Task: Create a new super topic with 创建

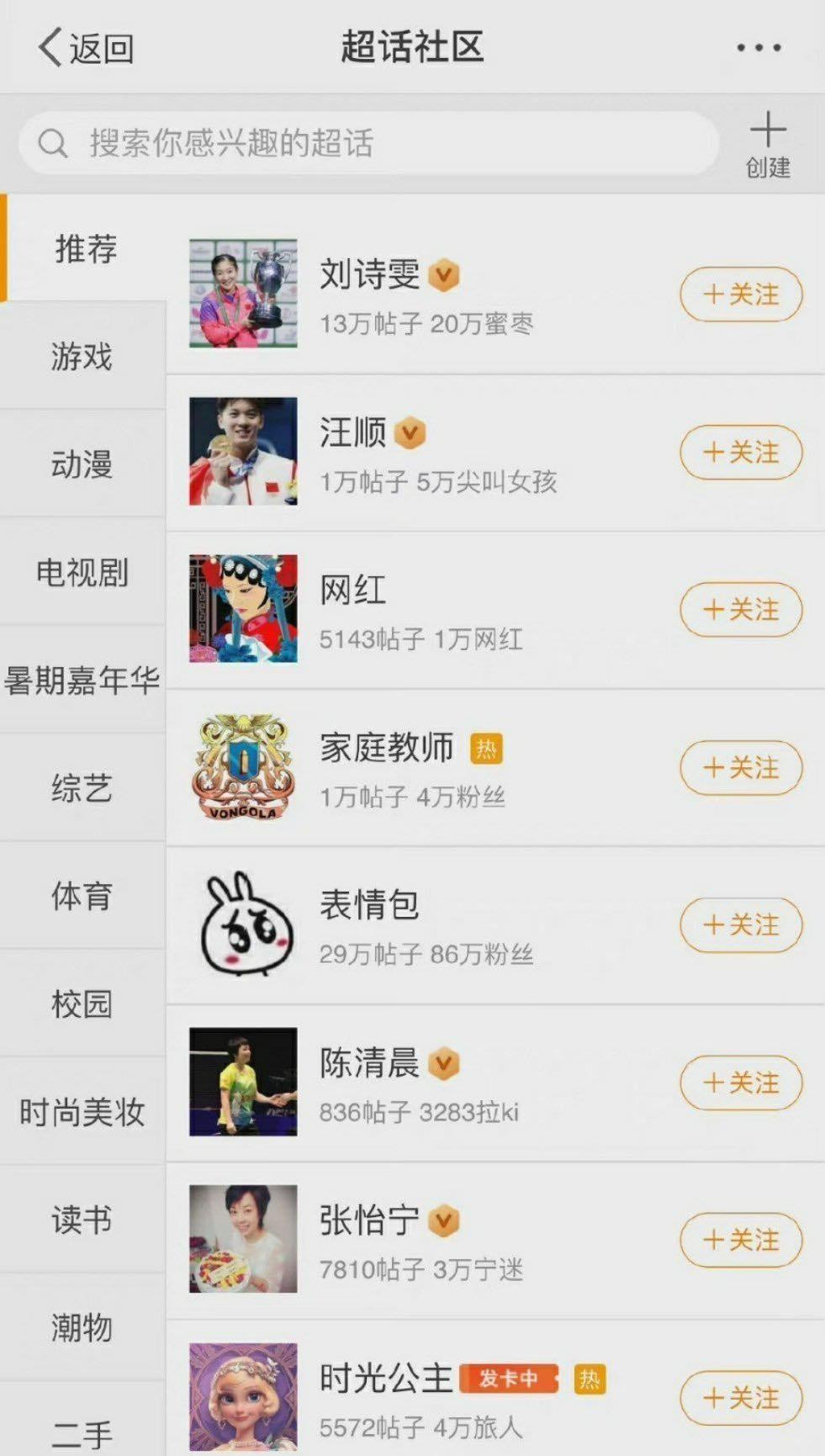Action: (768, 145)
